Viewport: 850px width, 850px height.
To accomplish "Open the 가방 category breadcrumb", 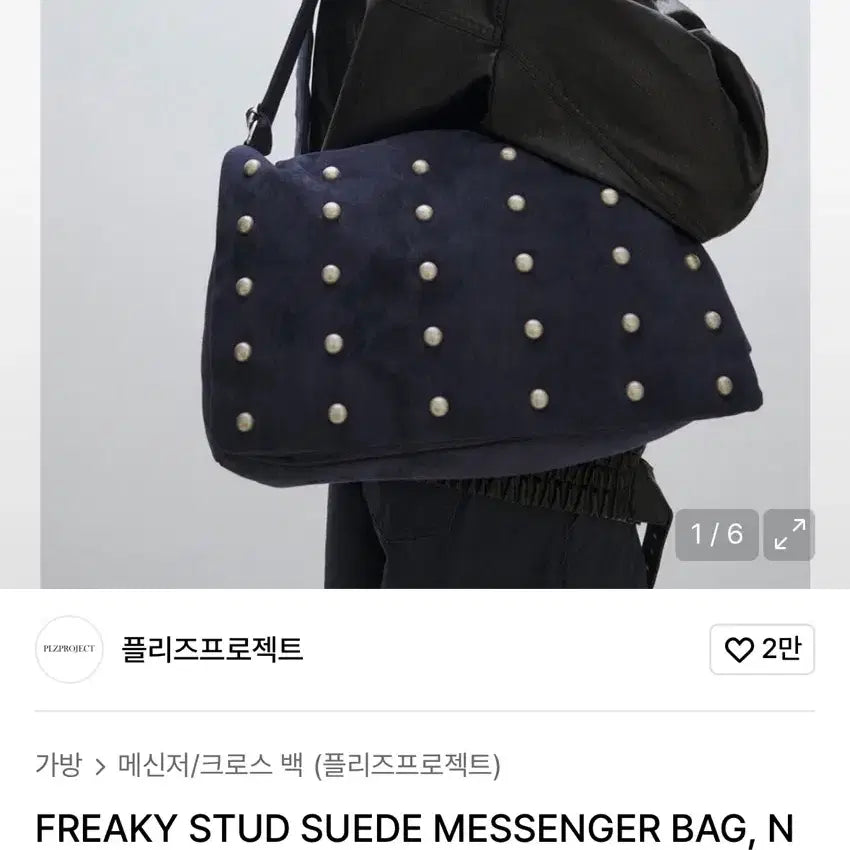I will [58, 766].
